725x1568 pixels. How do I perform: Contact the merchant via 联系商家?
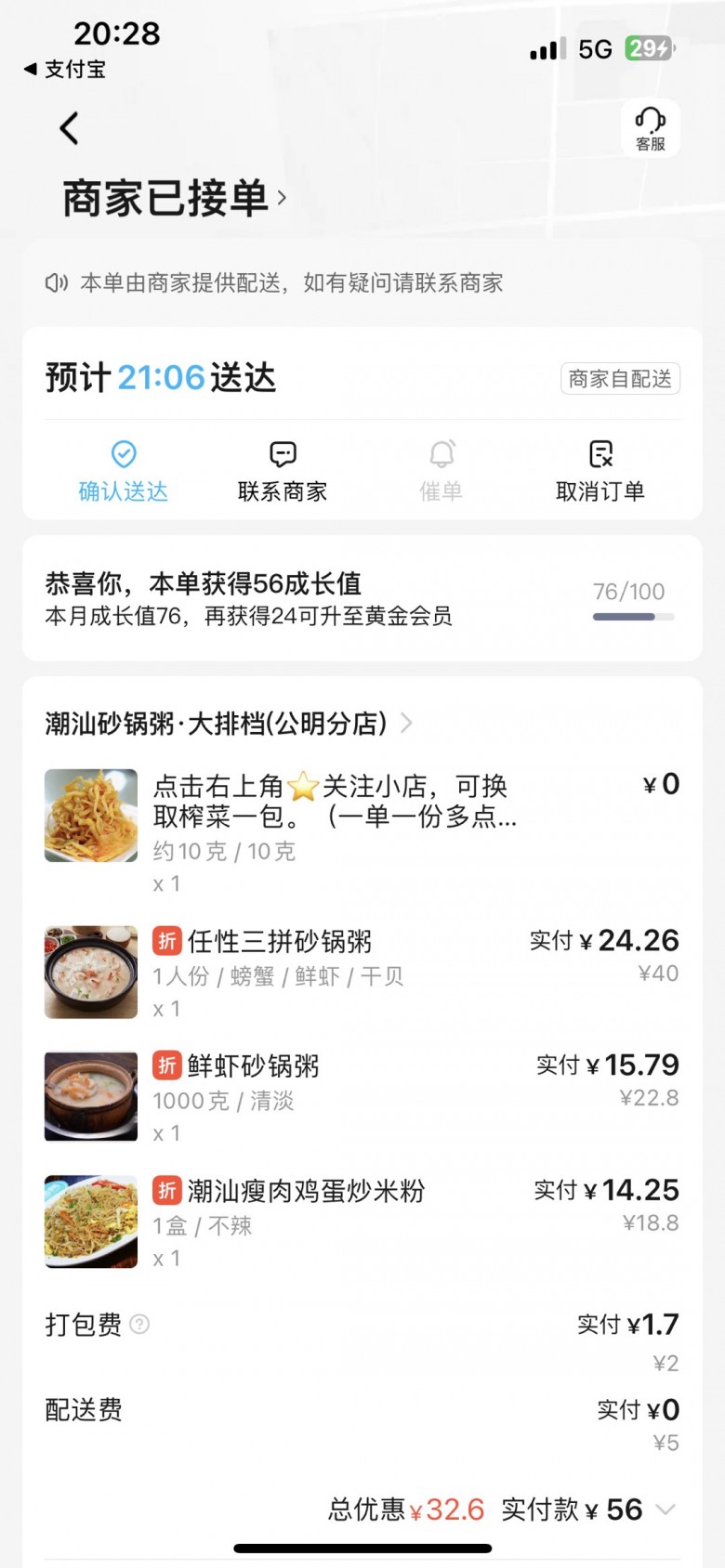point(283,471)
